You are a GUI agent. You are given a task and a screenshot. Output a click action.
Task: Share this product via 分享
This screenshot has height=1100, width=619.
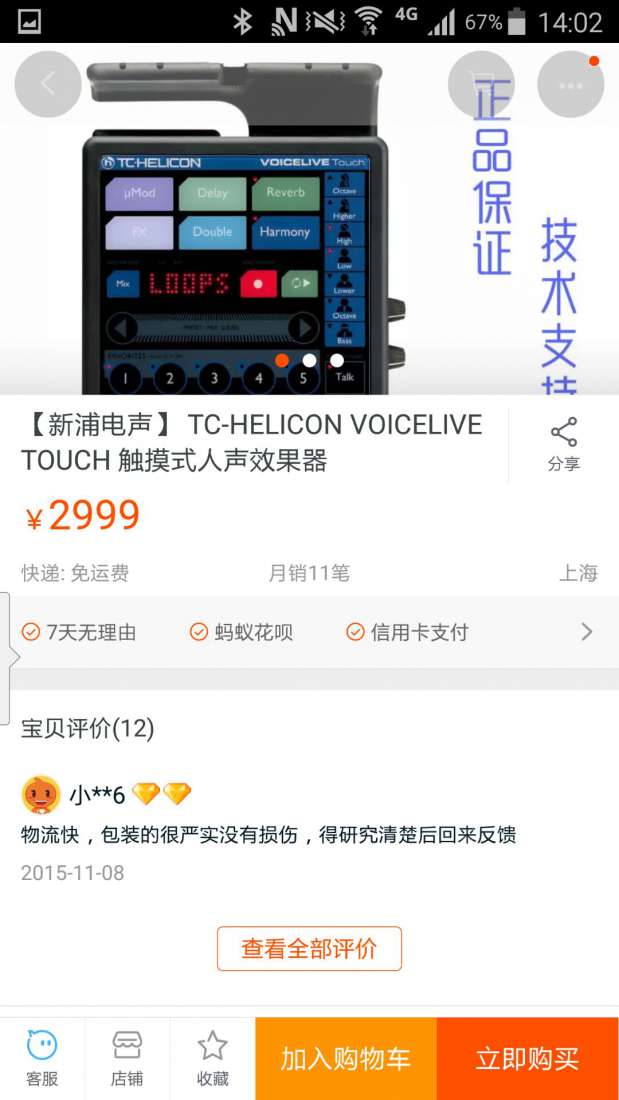click(563, 445)
